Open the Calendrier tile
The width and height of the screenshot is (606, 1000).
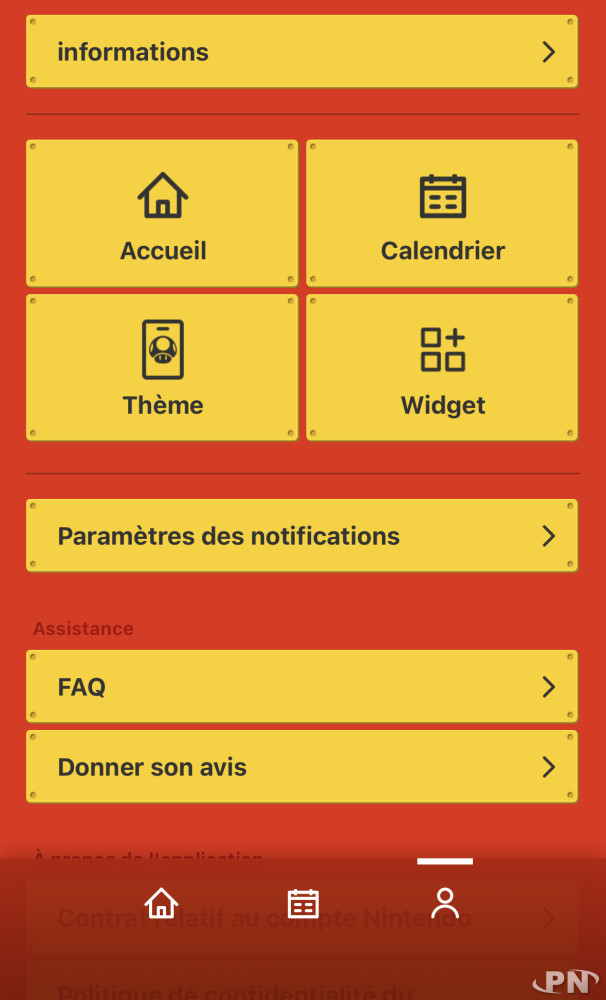[442, 213]
